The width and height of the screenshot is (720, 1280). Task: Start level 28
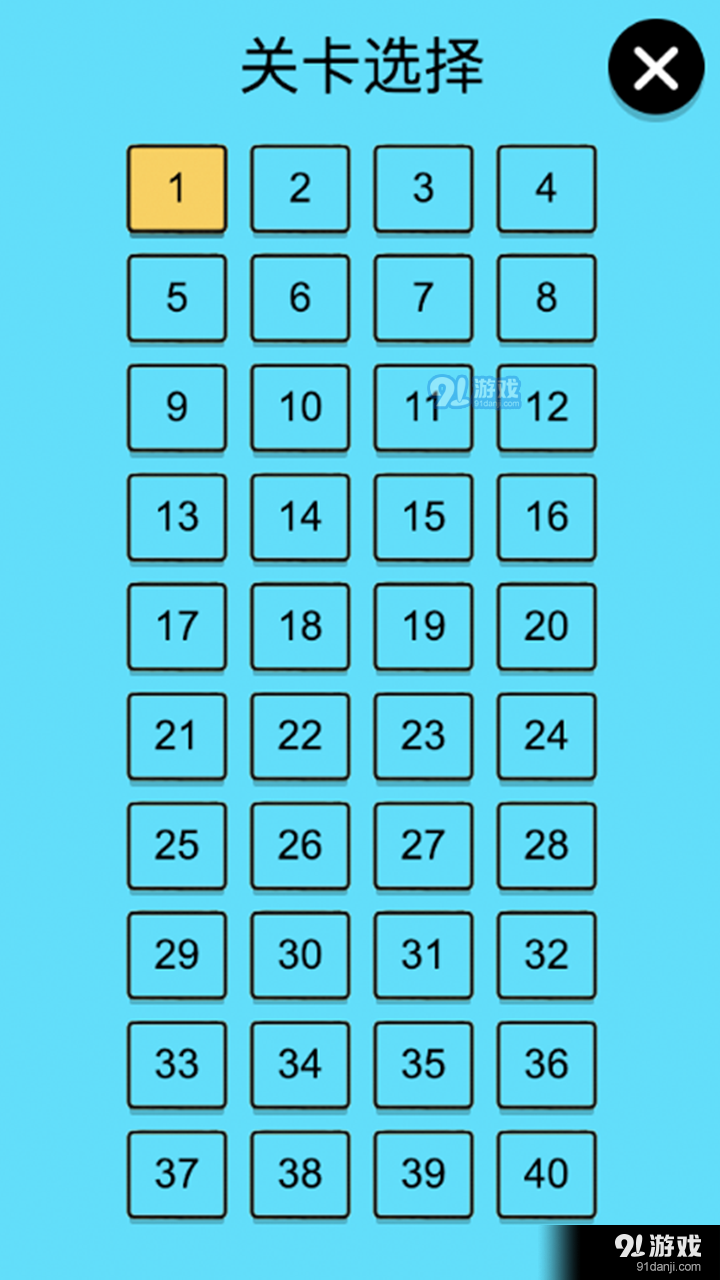[x=546, y=845]
